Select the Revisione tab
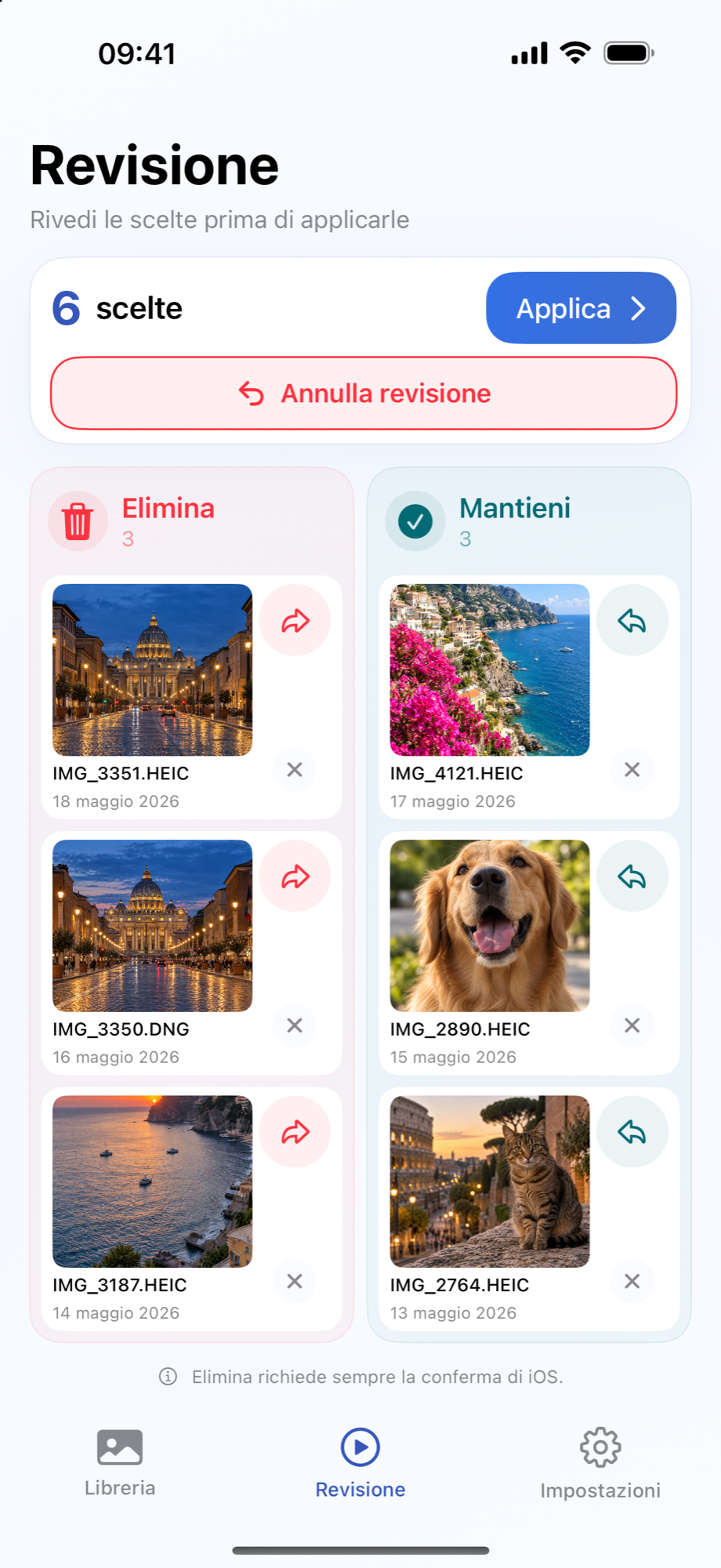The image size is (721, 1568). point(360,1463)
